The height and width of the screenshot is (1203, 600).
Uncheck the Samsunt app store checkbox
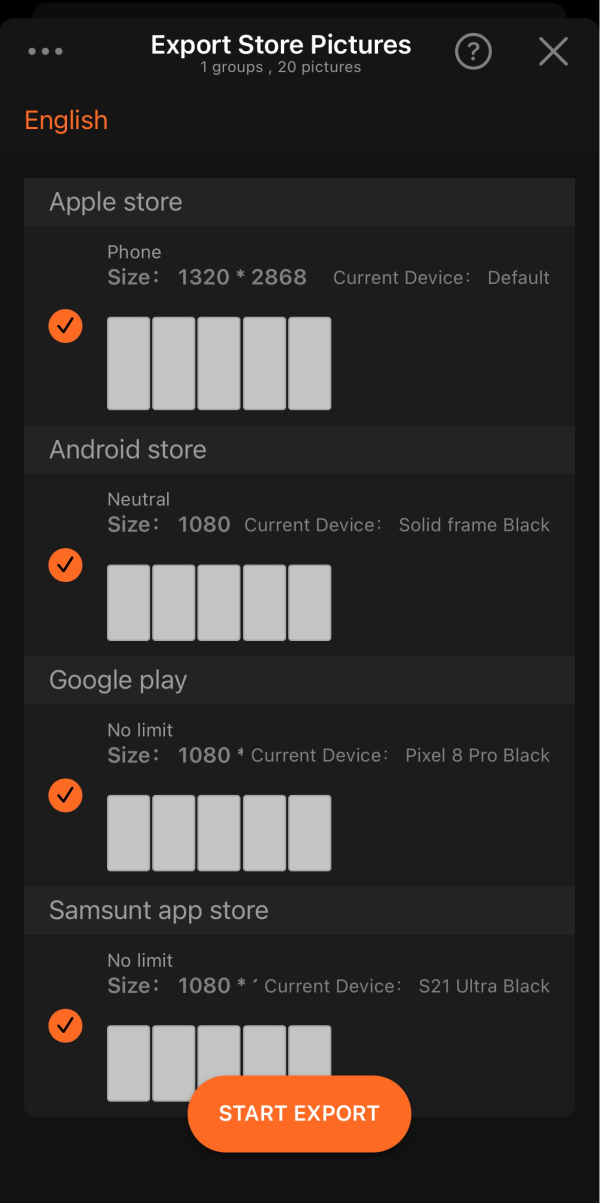65,1026
